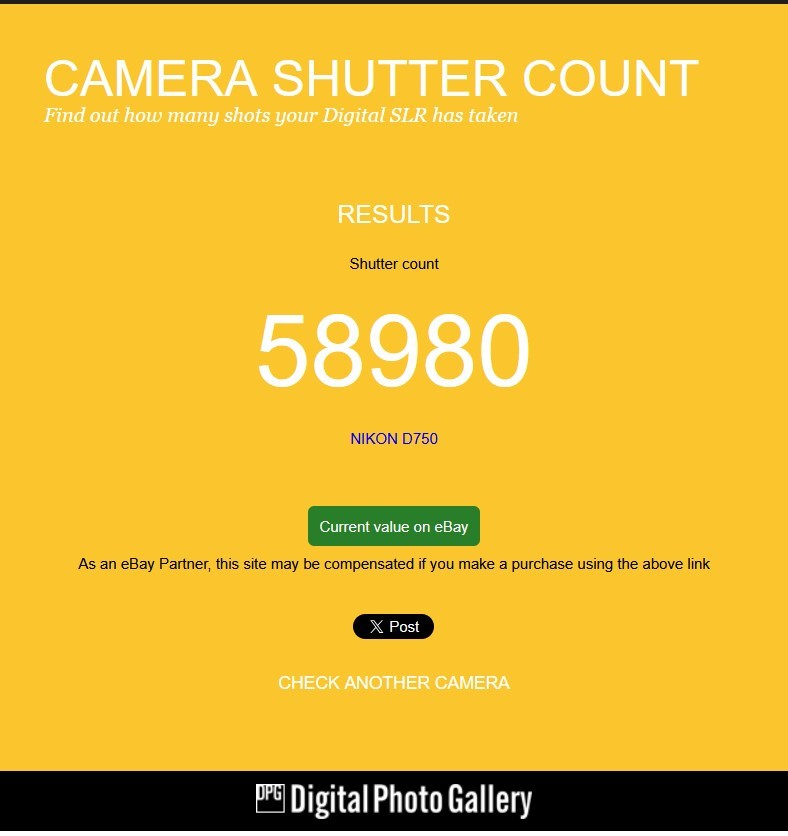The height and width of the screenshot is (836, 788).
Task: Select Check Another Camera
Action: (x=394, y=682)
